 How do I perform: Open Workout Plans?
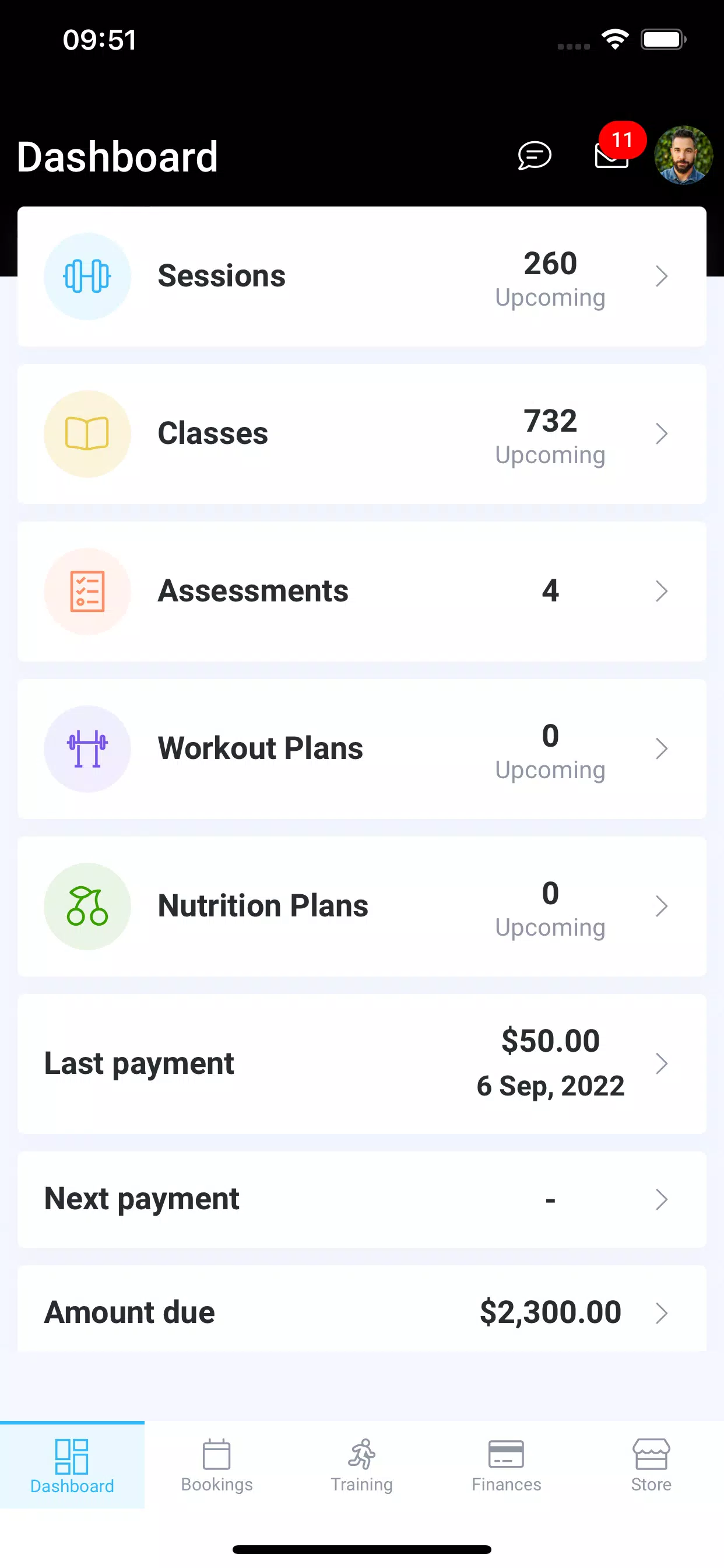coord(362,748)
